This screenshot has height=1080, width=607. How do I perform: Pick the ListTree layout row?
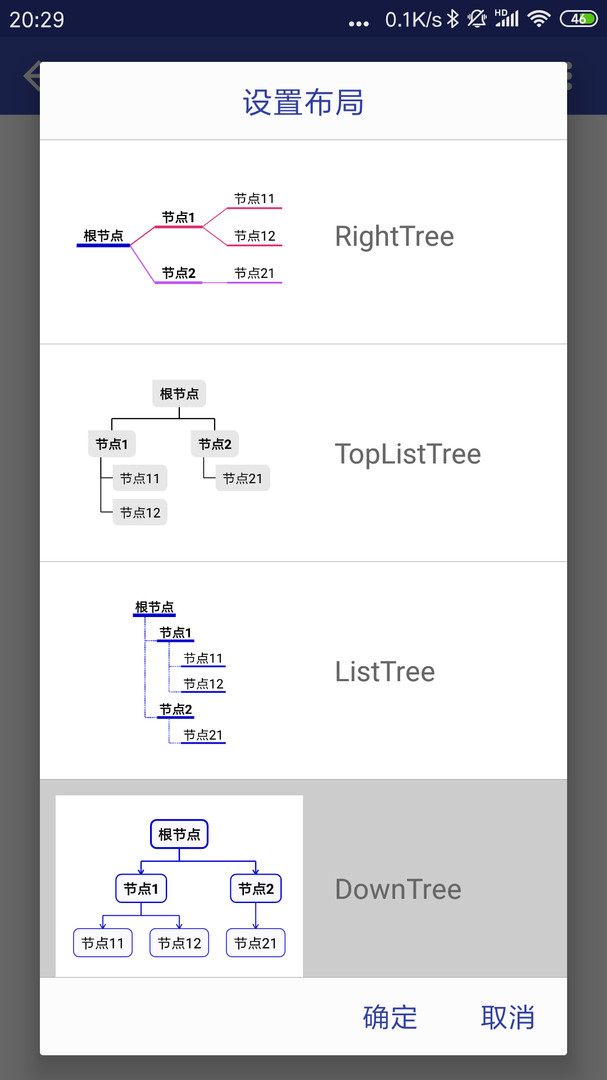tap(303, 671)
